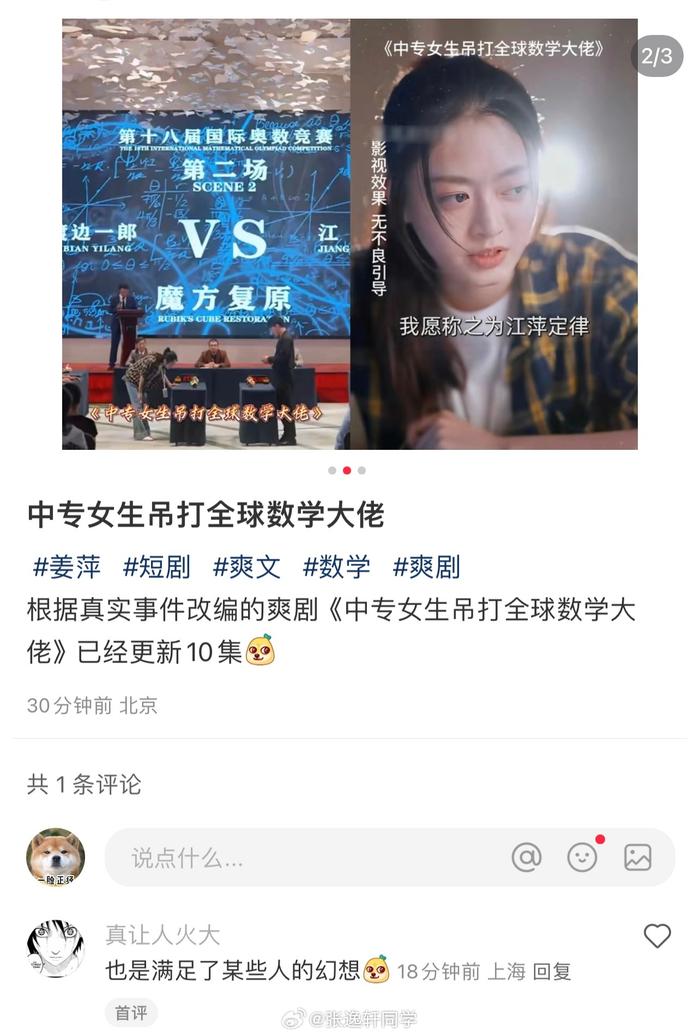Open the post image in the carousel

(x=350, y=235)
